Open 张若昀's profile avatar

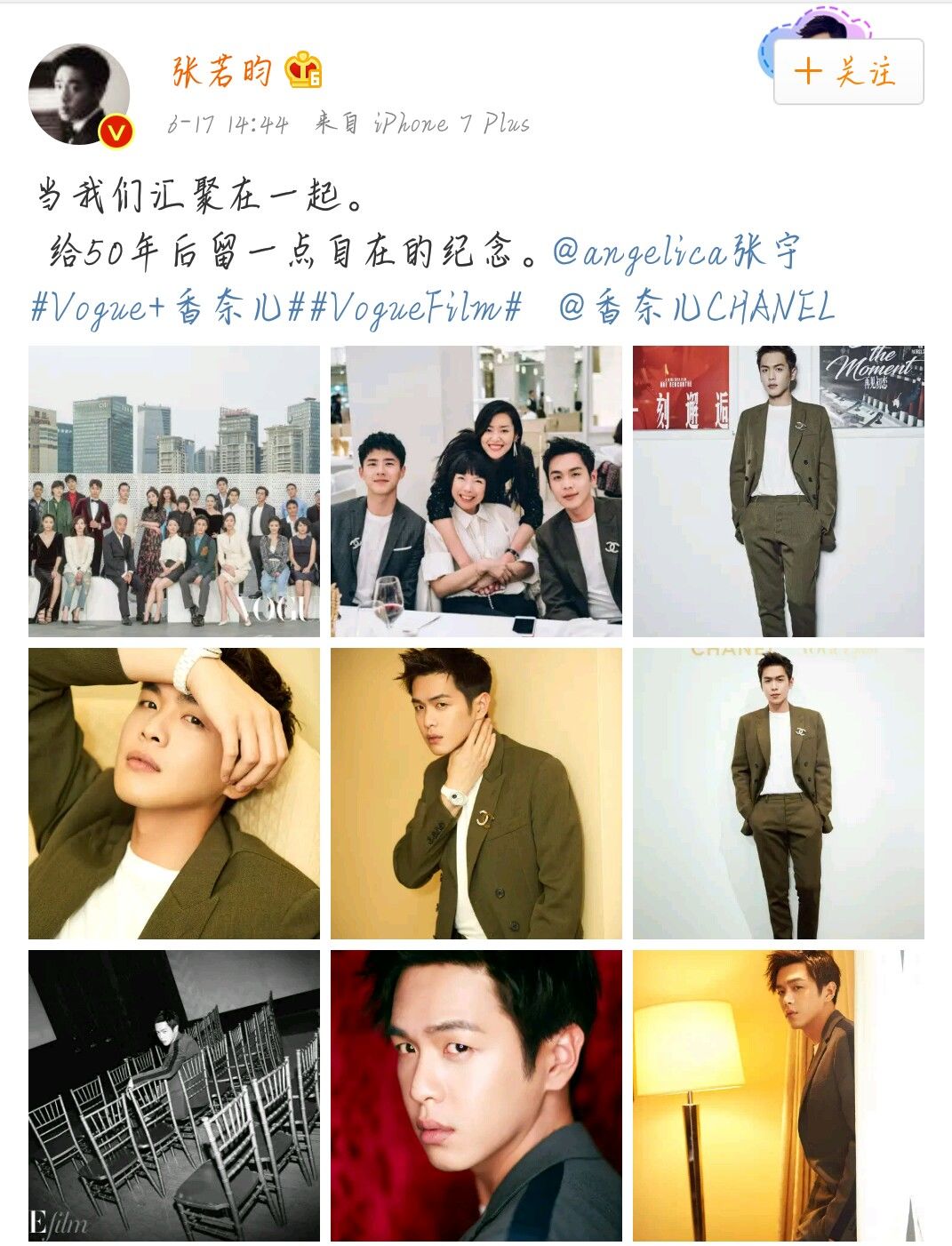click(80, 94)
